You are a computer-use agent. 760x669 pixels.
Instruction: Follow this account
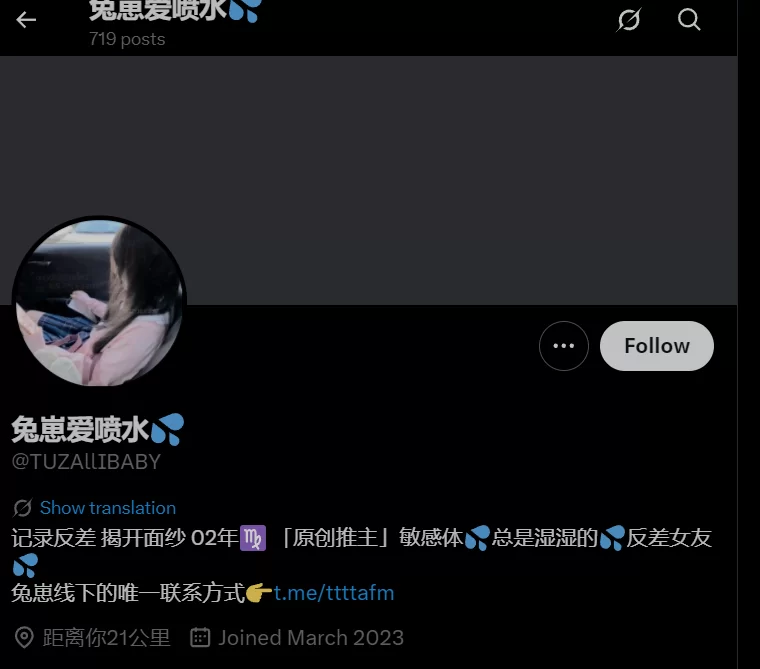point(656,346)
